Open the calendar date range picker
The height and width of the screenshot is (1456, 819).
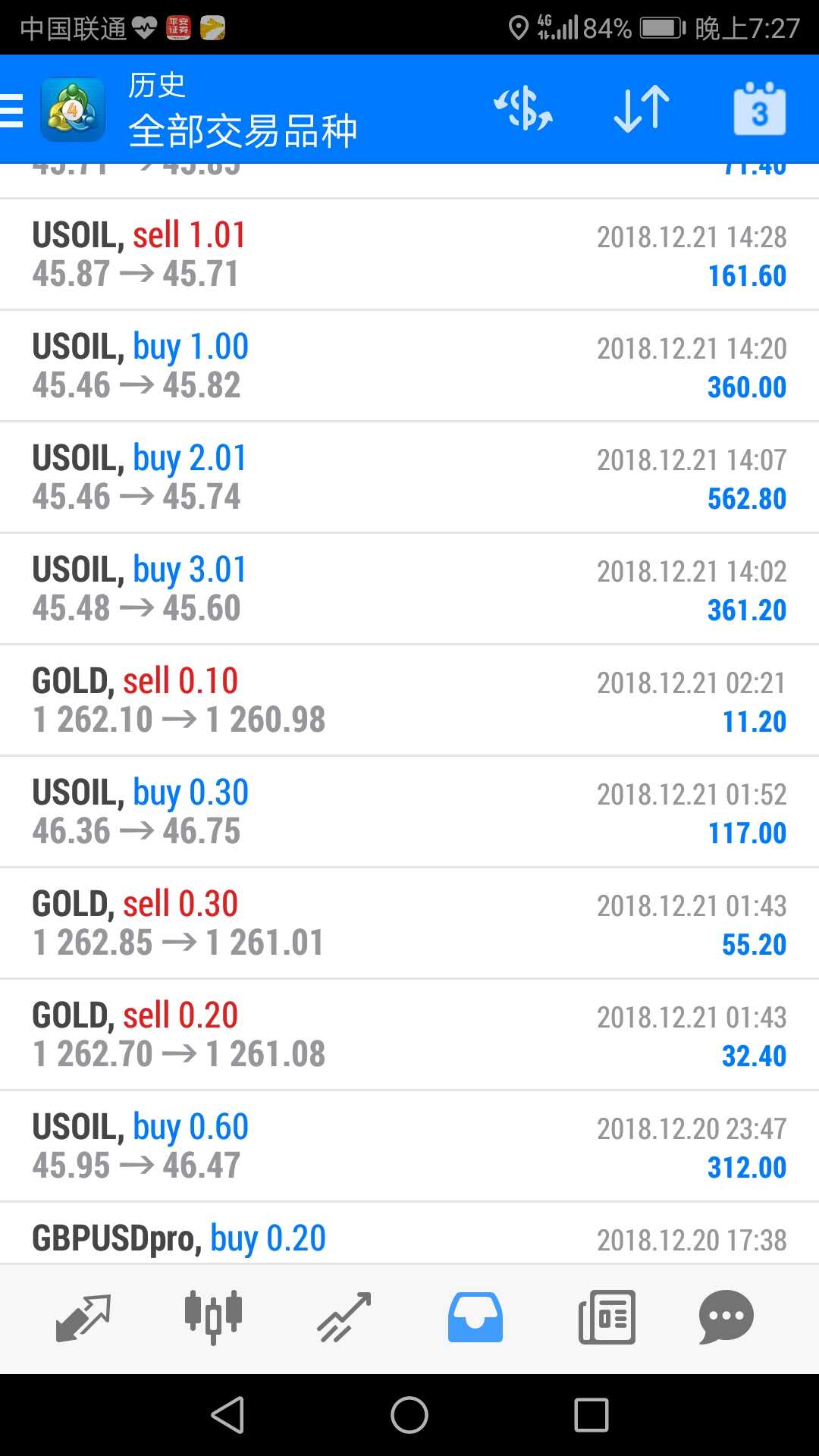(759, 109)
